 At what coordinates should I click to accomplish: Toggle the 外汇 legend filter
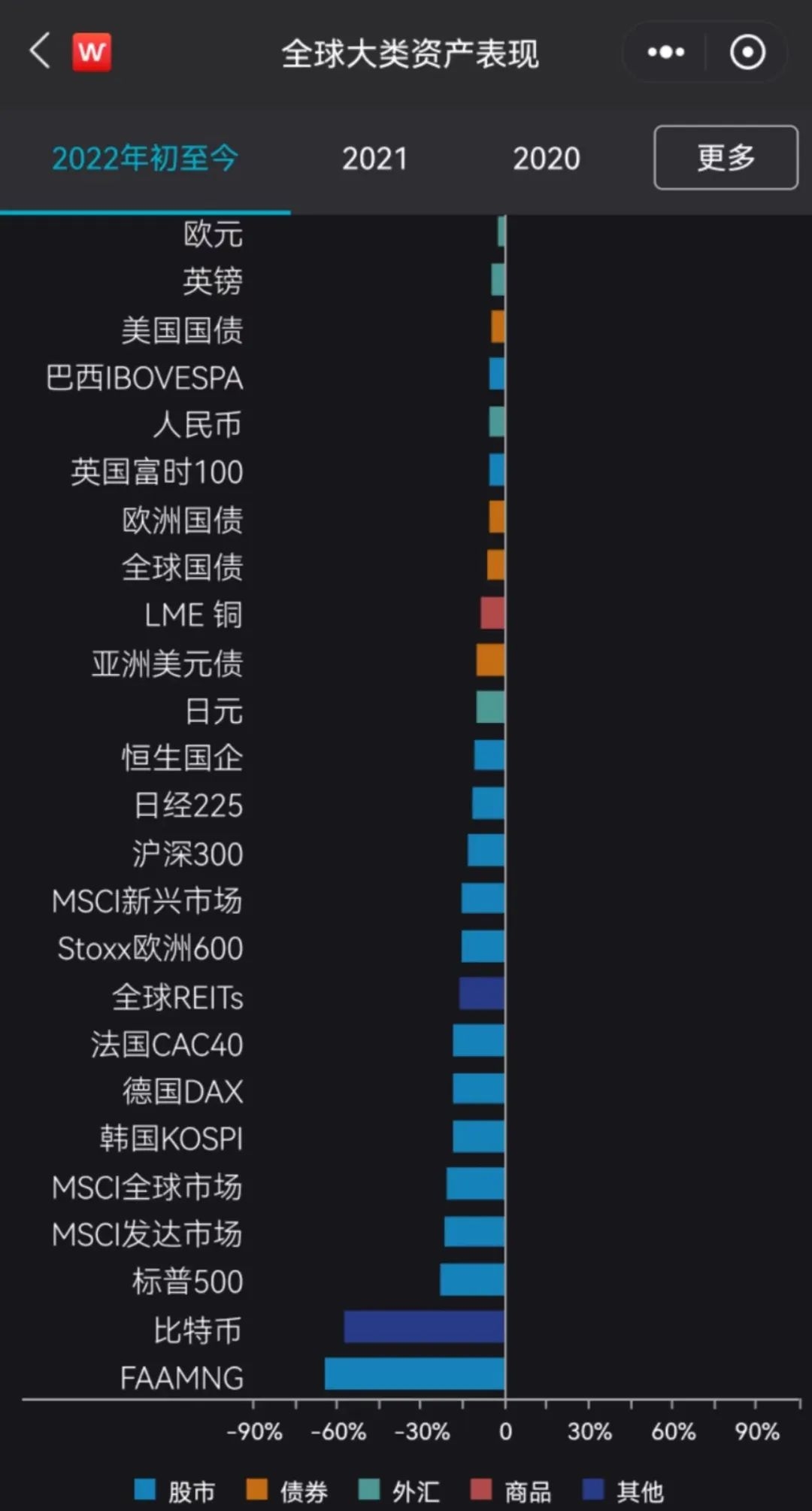point(398,1491)
